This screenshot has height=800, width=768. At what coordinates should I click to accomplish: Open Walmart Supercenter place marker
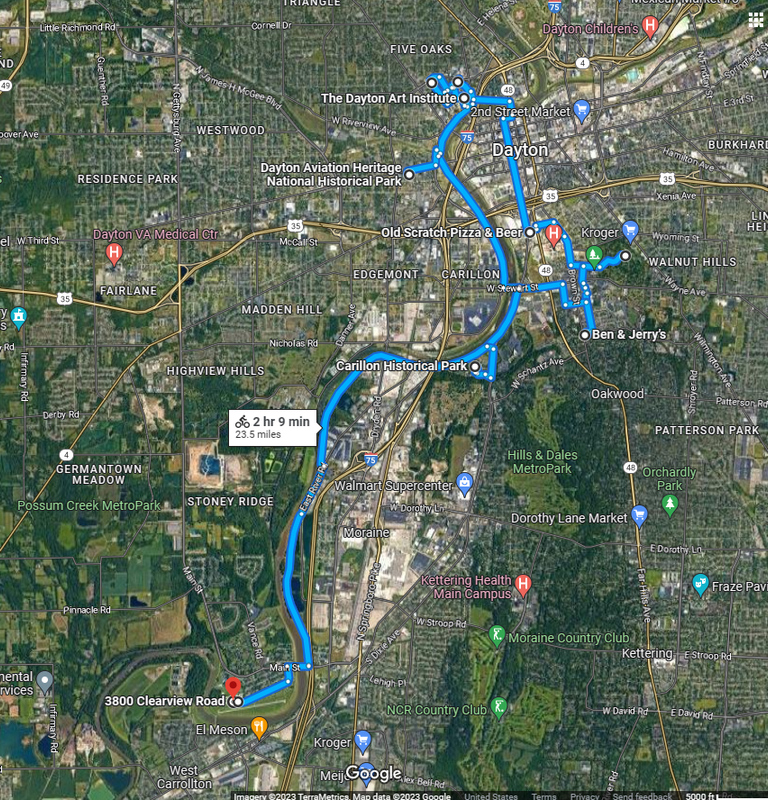[x=464, y=486]
